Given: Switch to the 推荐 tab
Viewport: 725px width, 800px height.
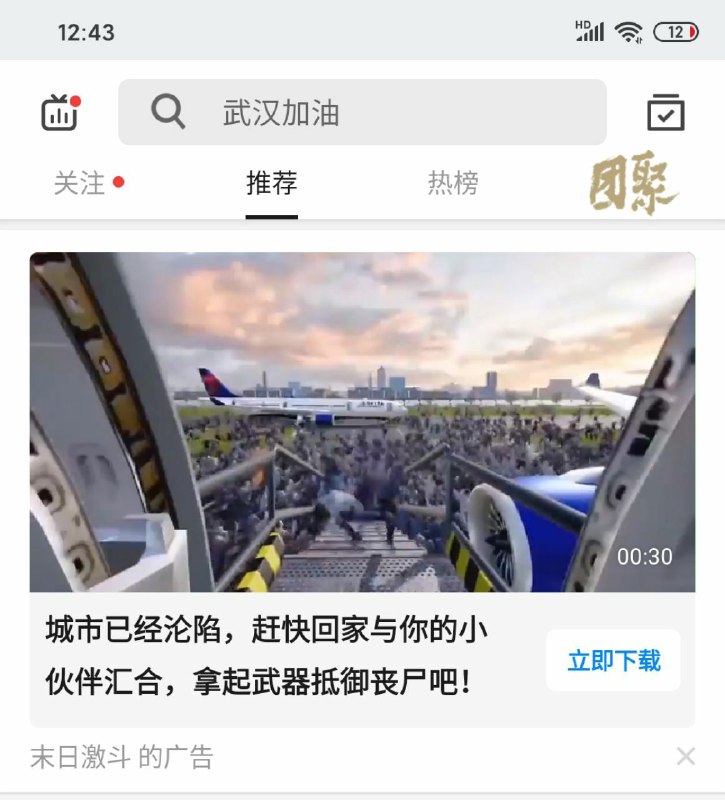Looking at the screenshot, I should point(274,182).
